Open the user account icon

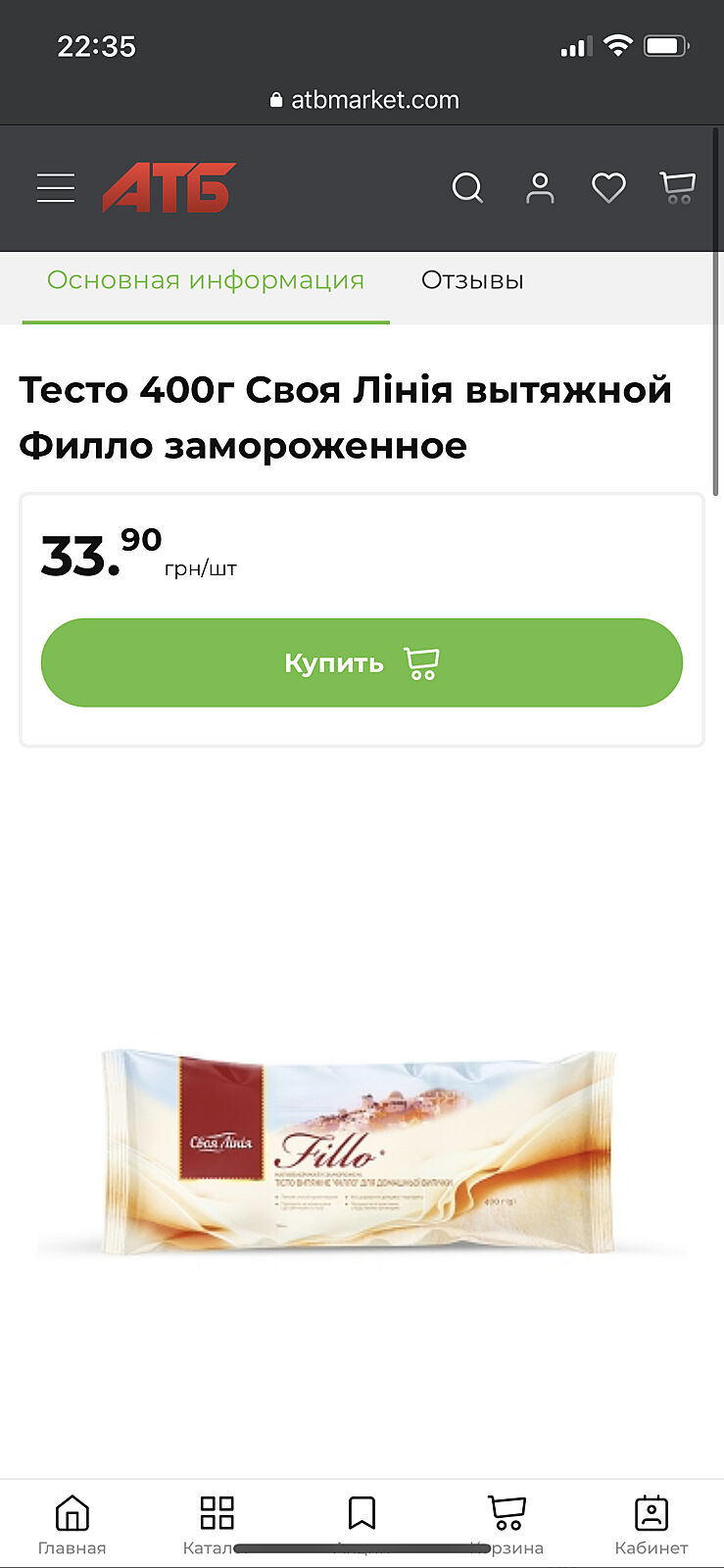pos(539,187)
